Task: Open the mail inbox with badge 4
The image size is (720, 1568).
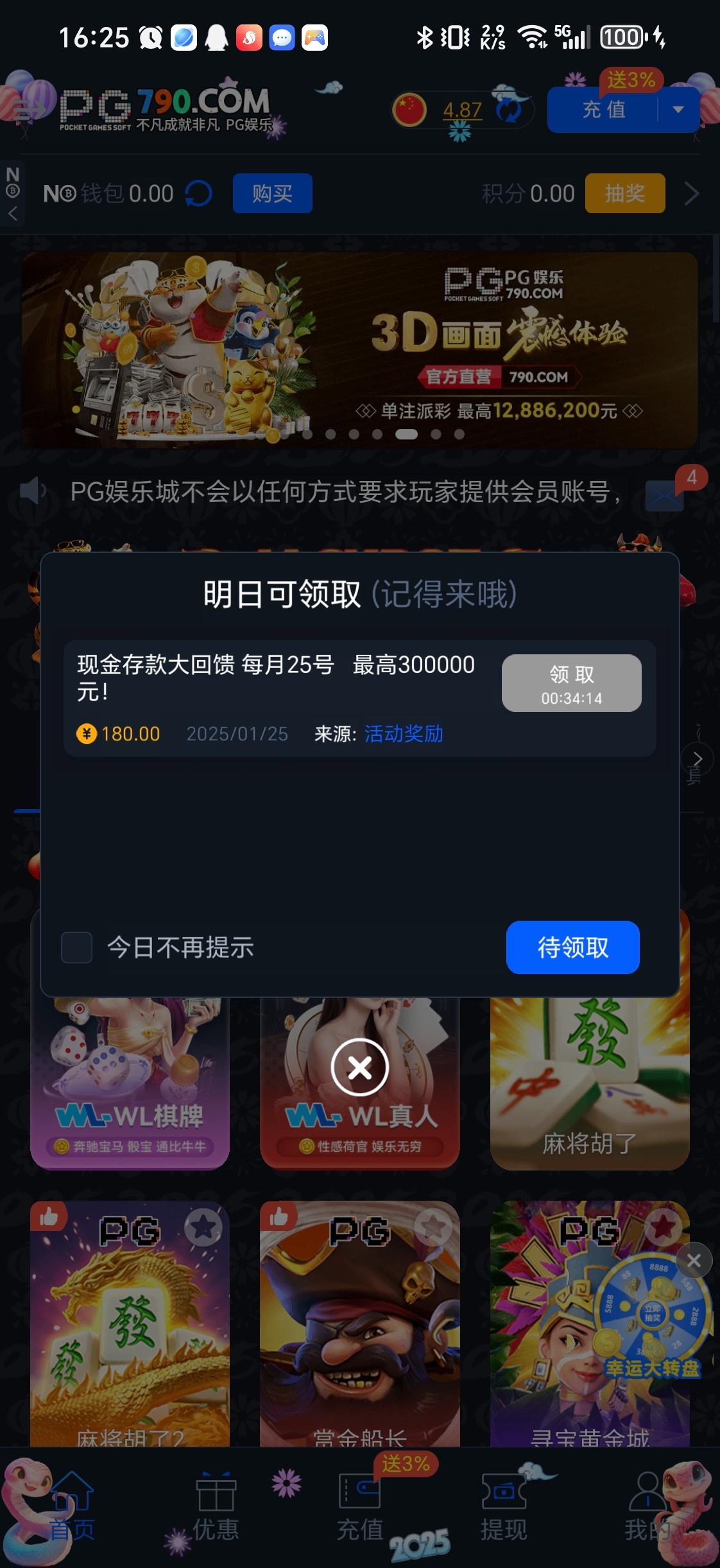Action: (664, 495)
